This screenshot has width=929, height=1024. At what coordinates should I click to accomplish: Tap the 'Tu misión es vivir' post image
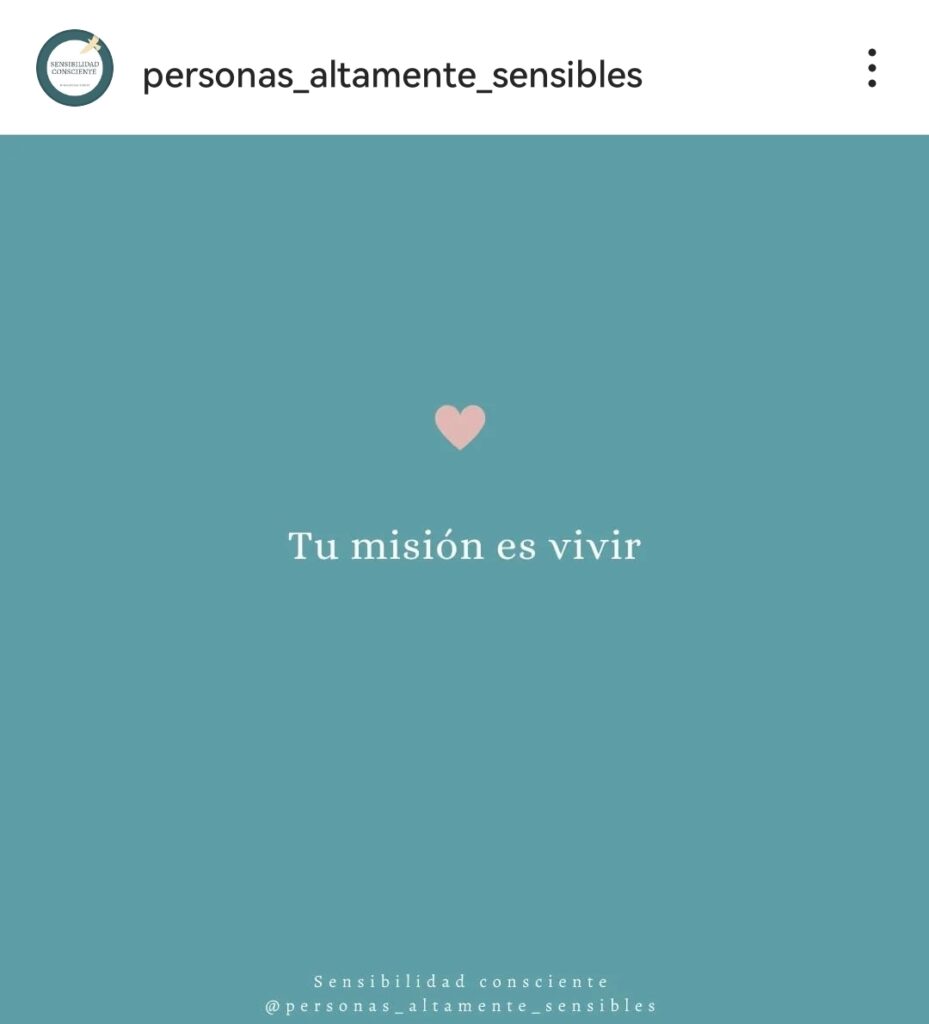(464, 578)
